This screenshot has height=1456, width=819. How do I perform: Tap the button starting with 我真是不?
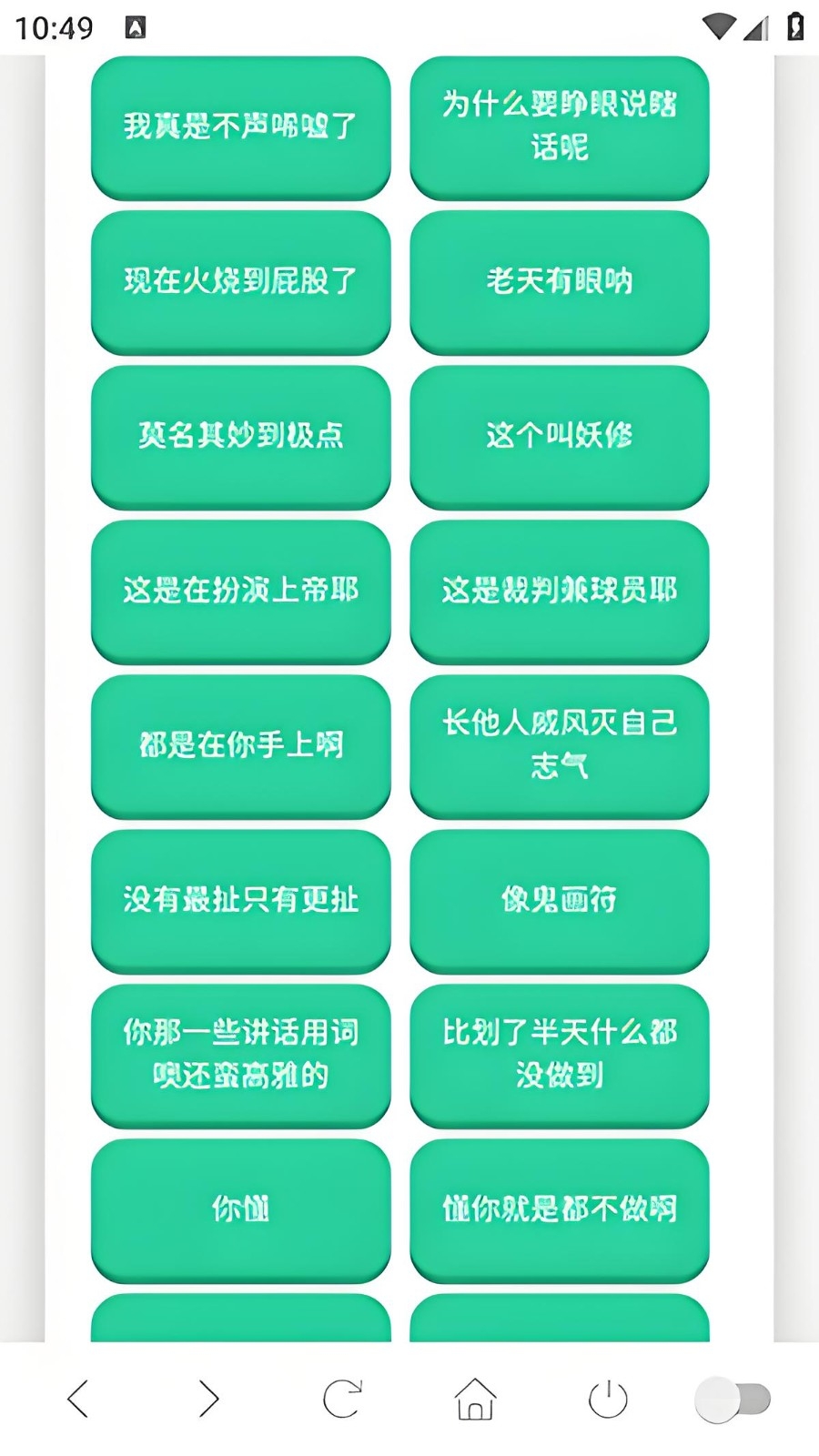click(240, 126)
